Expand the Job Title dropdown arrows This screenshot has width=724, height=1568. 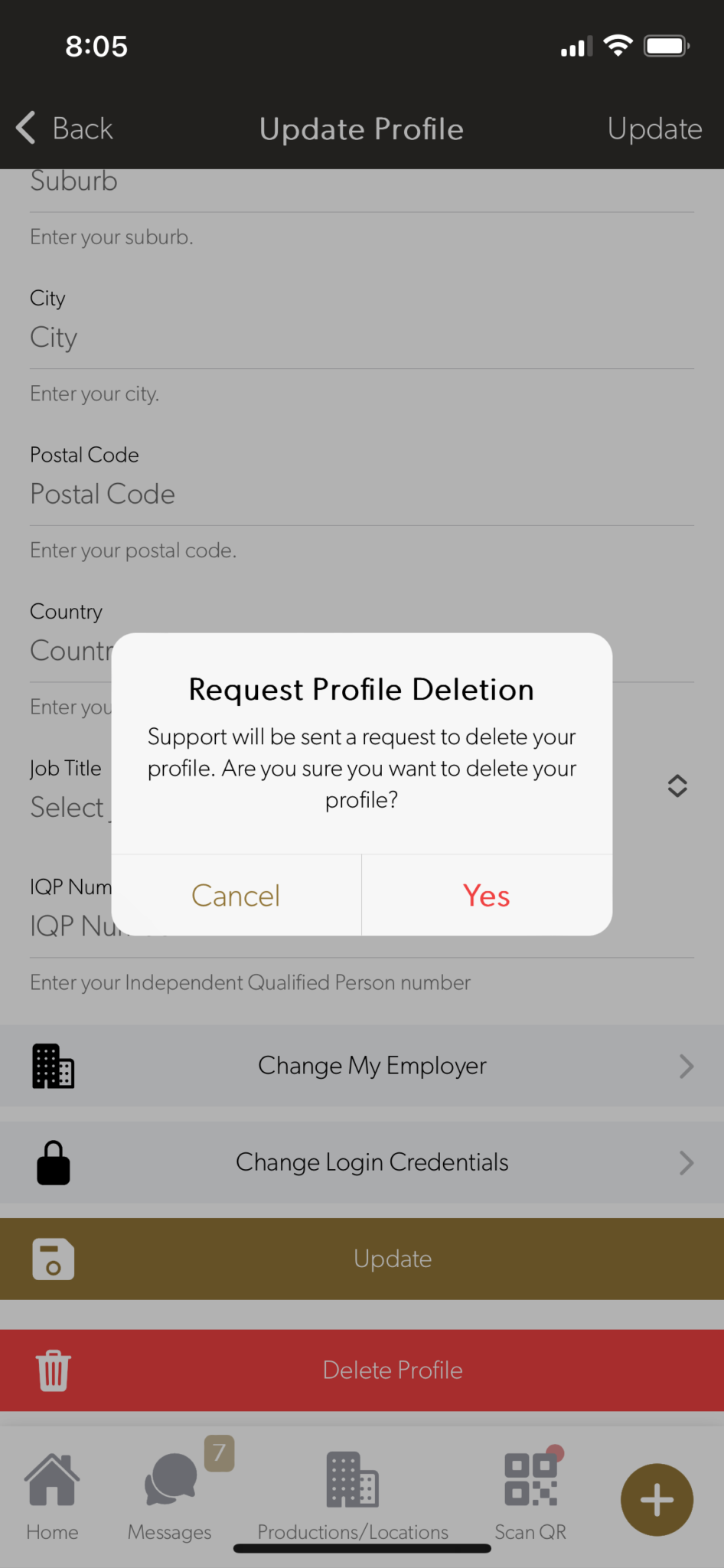[677, 786]
